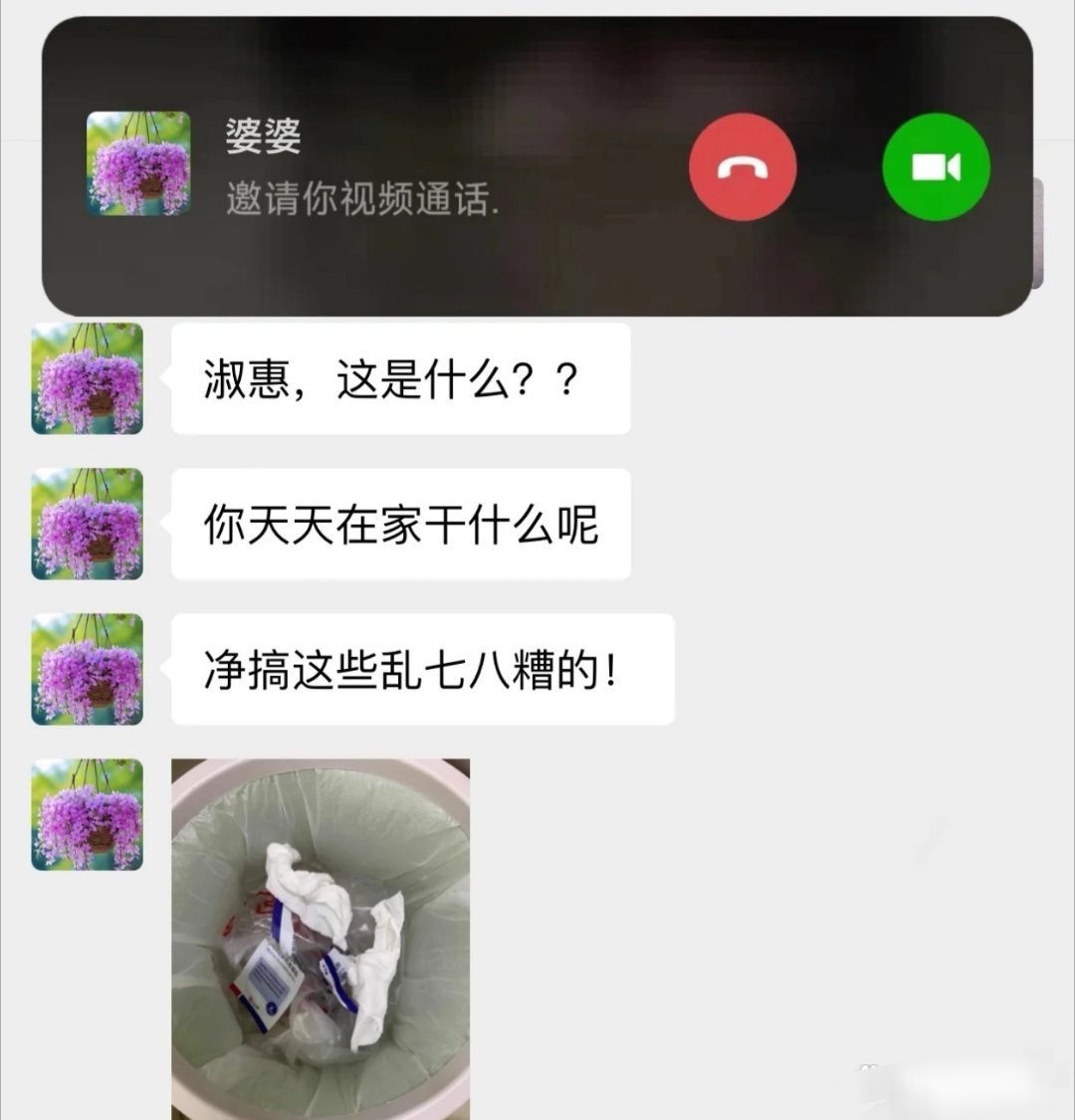This screenshot has width=1075, height=1120.
Task: Tap the "淑惠，这是什么？？" message bubble
Action: pyautogui.click(x=398, y=376)
